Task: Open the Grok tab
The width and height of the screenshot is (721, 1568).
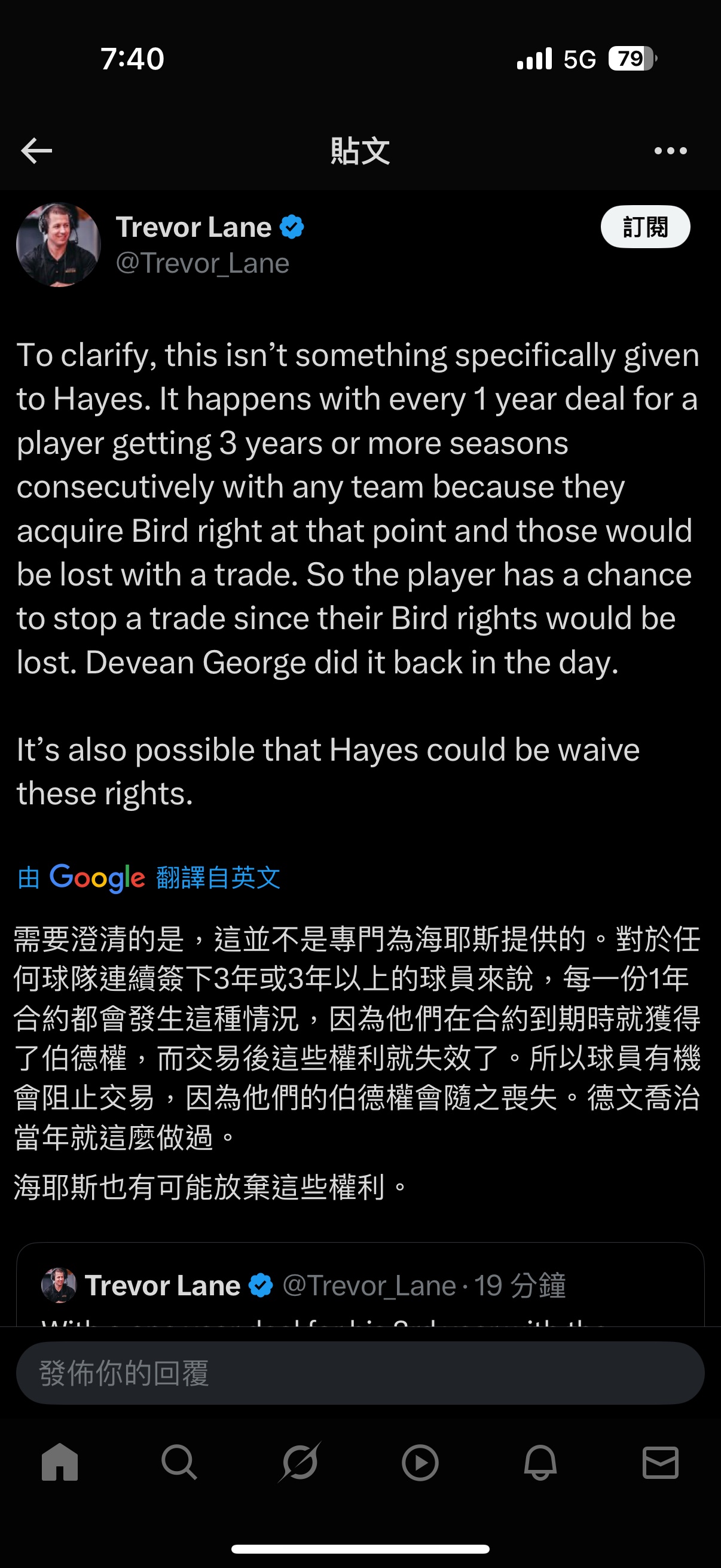Action: (300, 1462)
